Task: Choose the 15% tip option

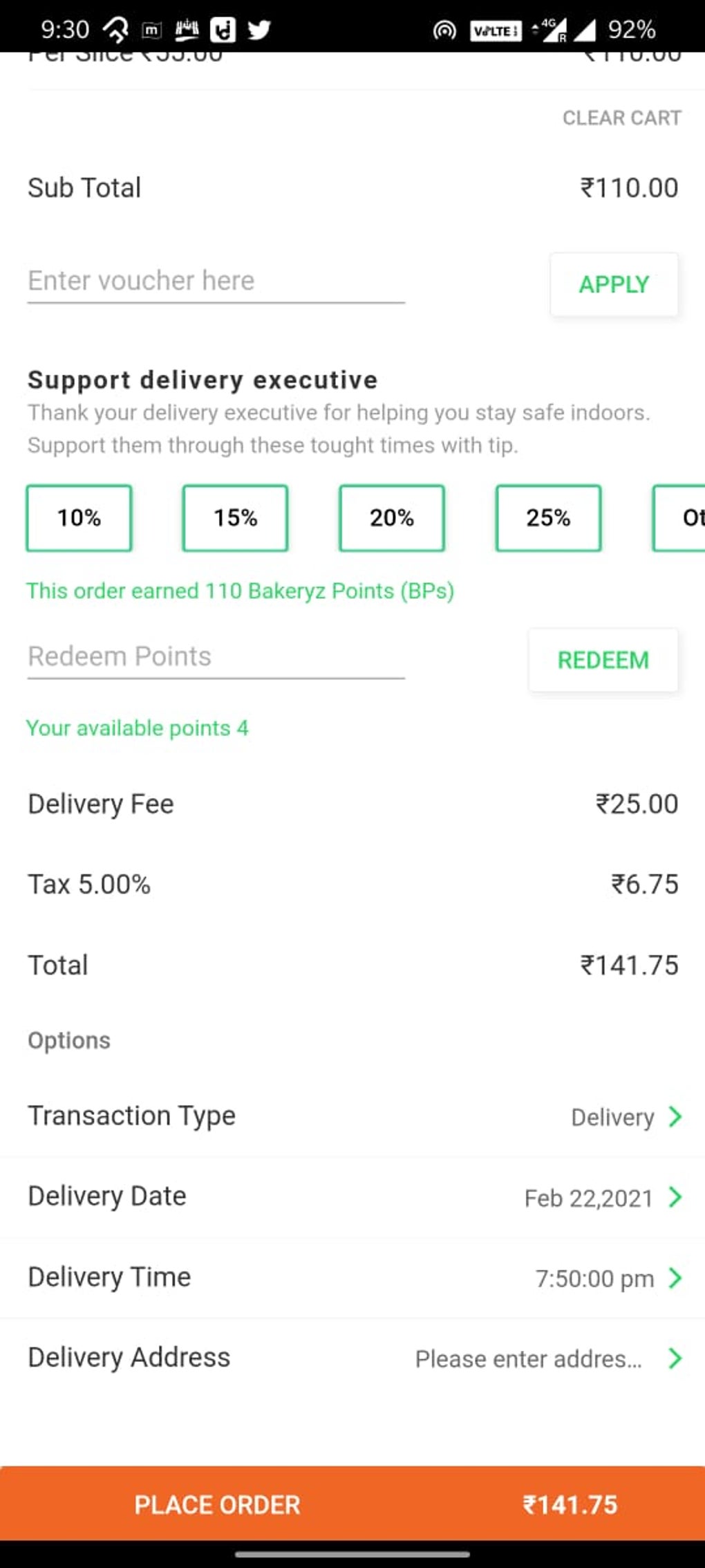Action: point(235,518)
